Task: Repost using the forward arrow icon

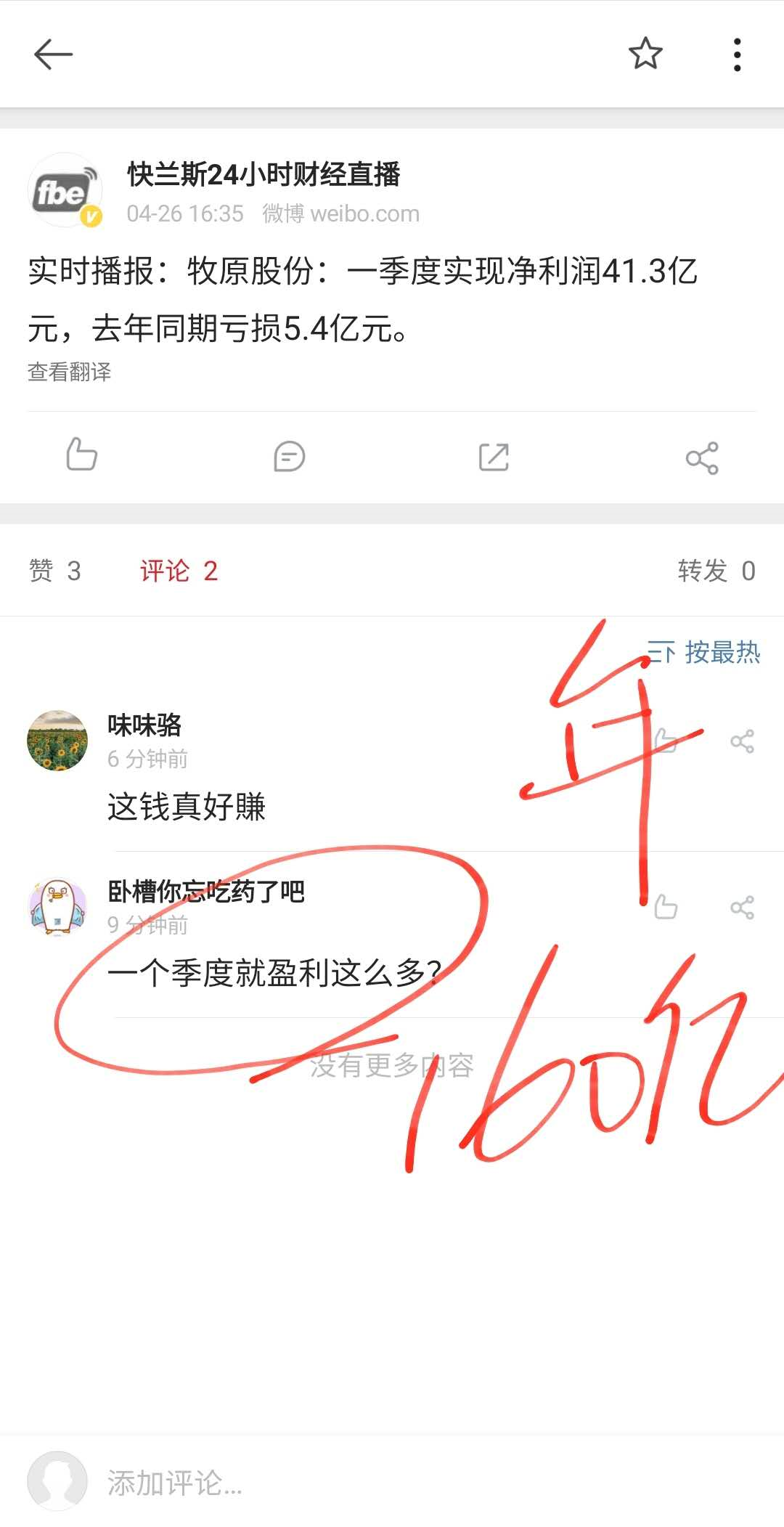Action: pos(494,457)
